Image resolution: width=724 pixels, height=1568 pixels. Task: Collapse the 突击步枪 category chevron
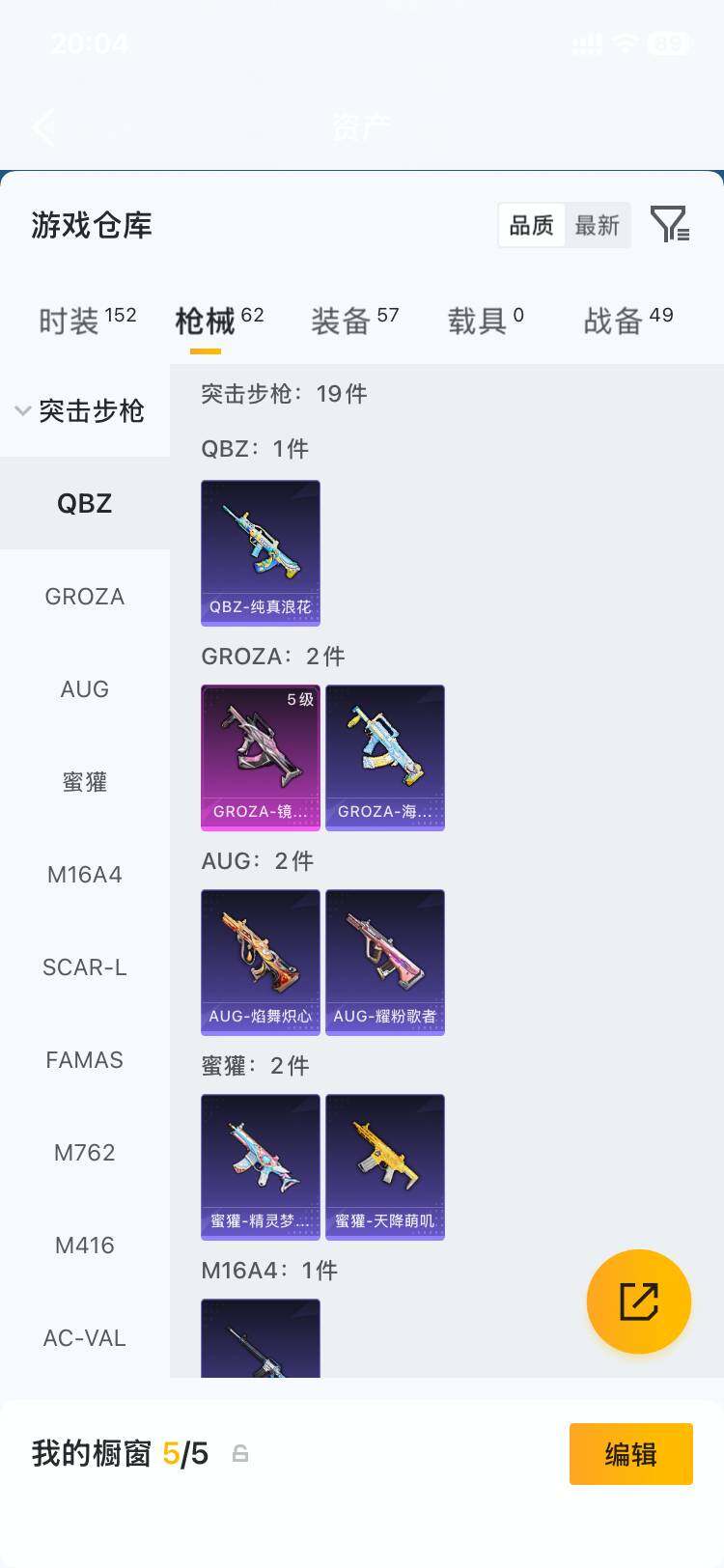click(21, 410)
